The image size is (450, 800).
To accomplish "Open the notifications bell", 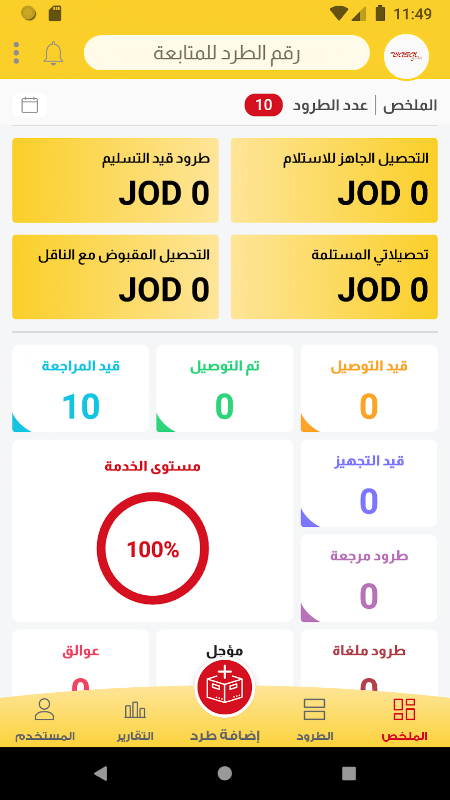I will pos(53,53).
